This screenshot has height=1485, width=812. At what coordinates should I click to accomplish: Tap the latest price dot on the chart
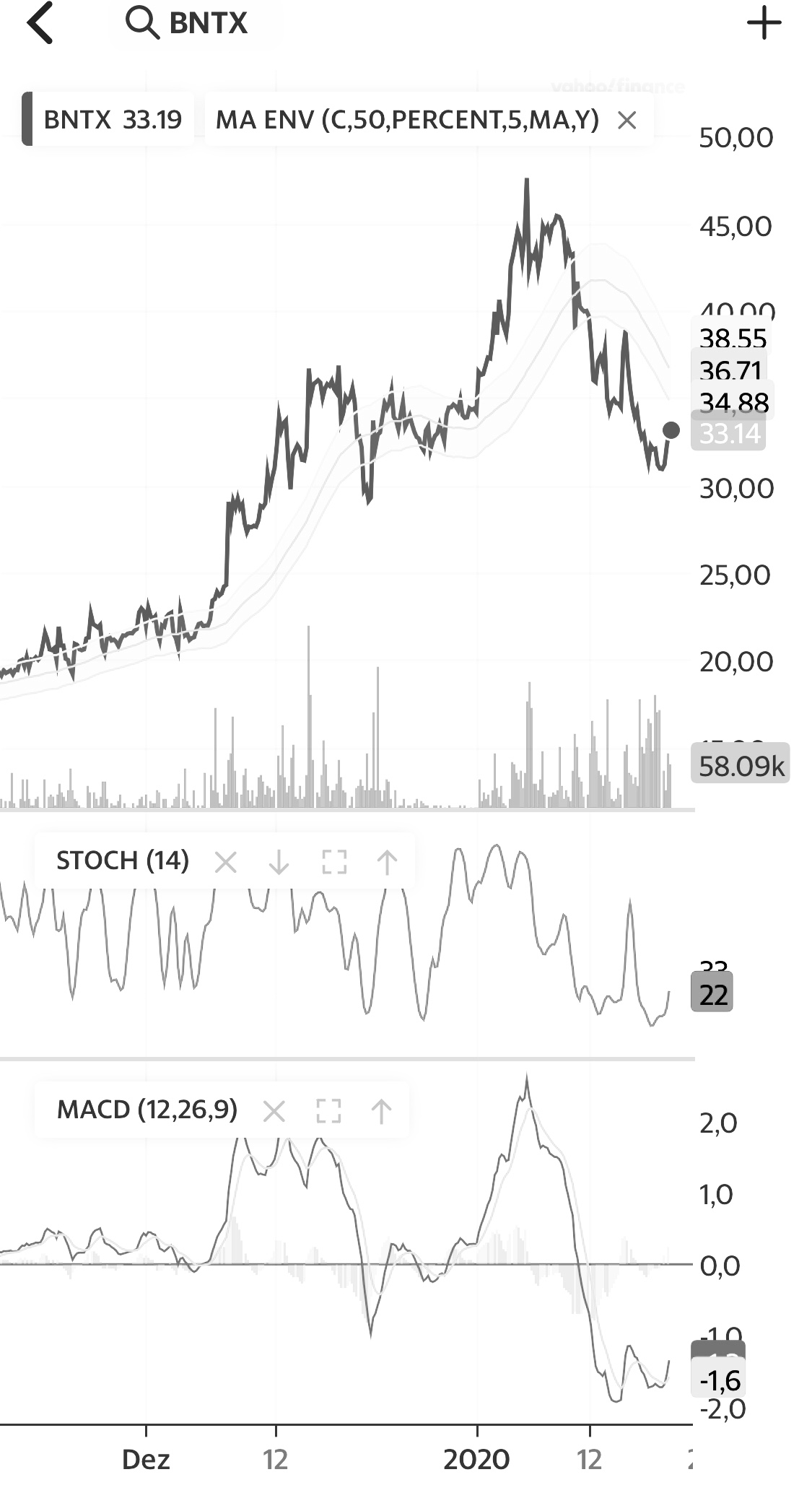pos(673,431)
